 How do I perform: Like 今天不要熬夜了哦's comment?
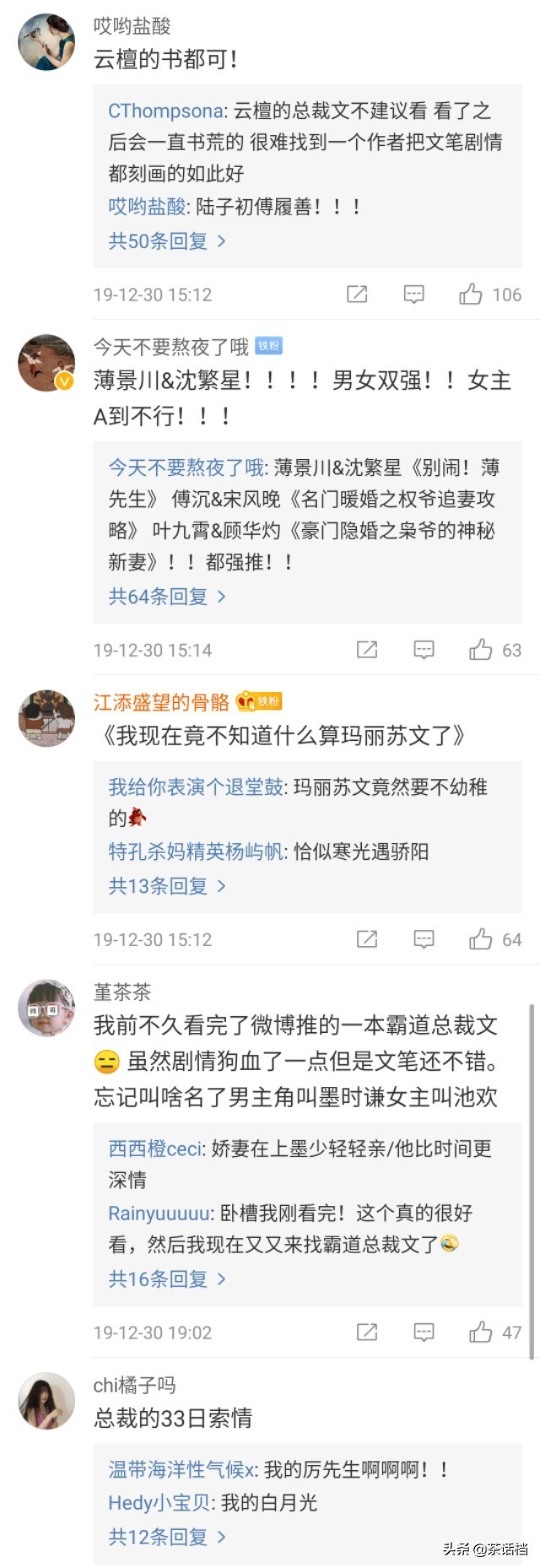(481, 650)
